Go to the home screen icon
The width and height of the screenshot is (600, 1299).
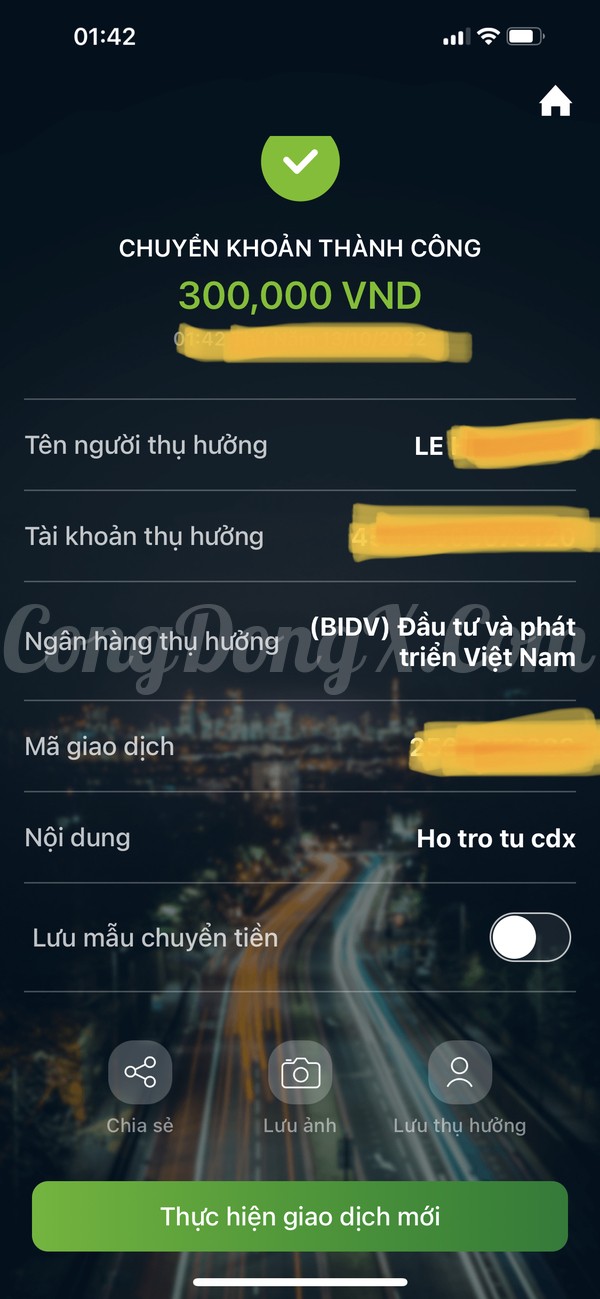point(555,102)
